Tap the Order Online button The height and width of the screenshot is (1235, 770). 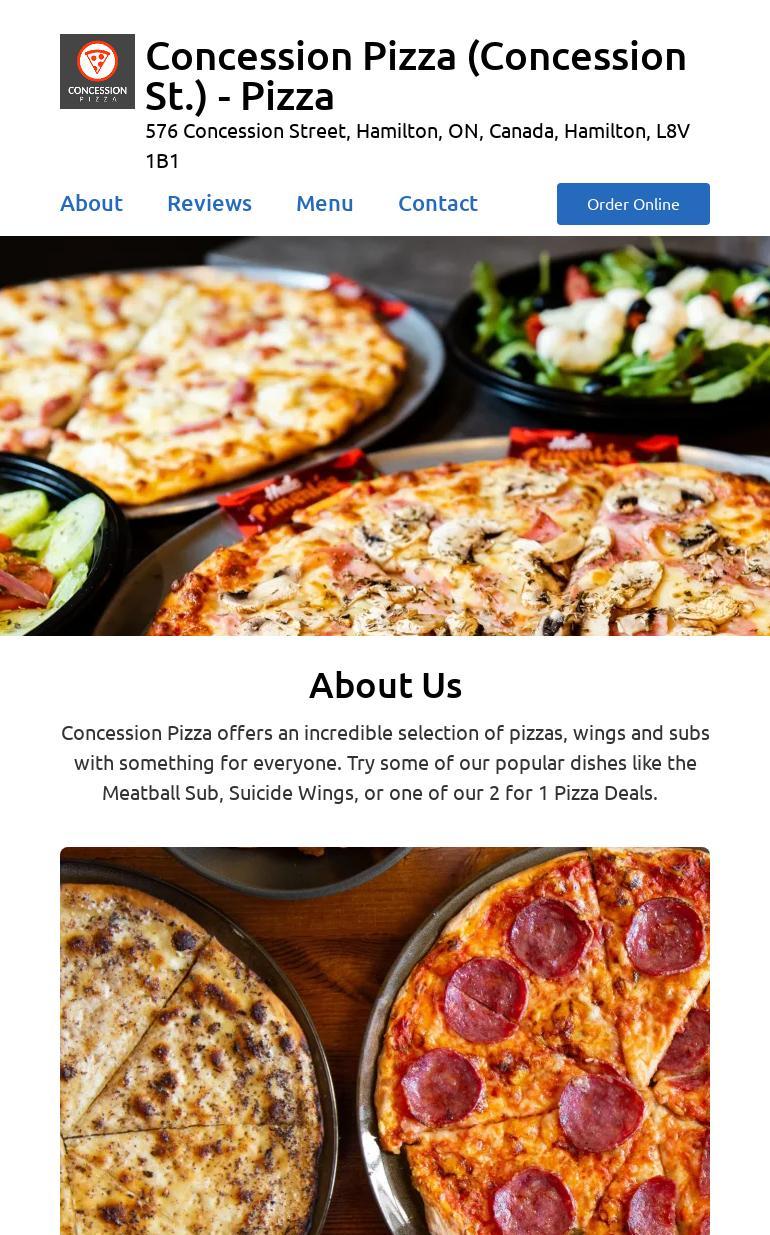(x=633, y=204)
